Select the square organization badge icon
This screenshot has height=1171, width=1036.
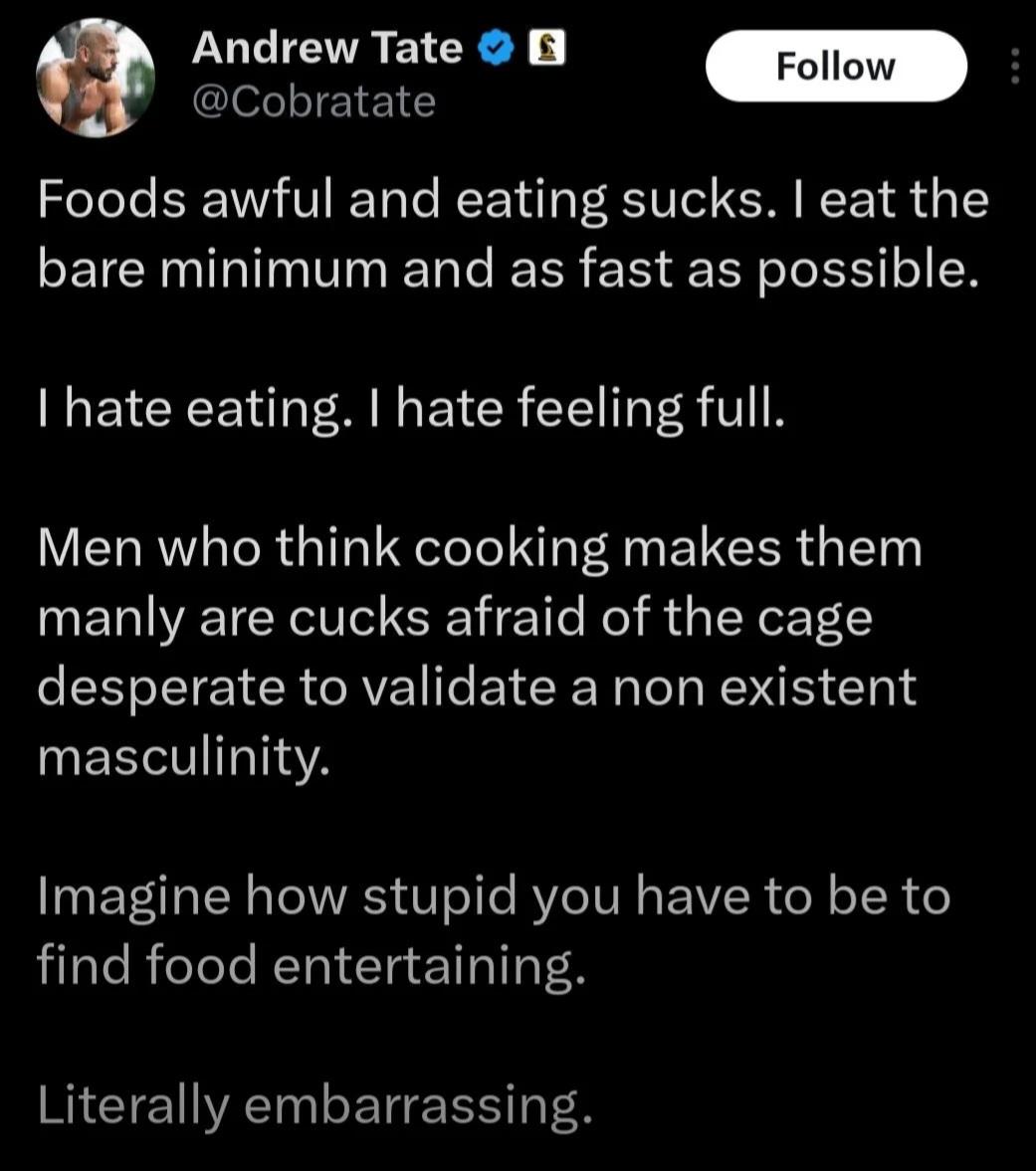[x=545, y=45]
